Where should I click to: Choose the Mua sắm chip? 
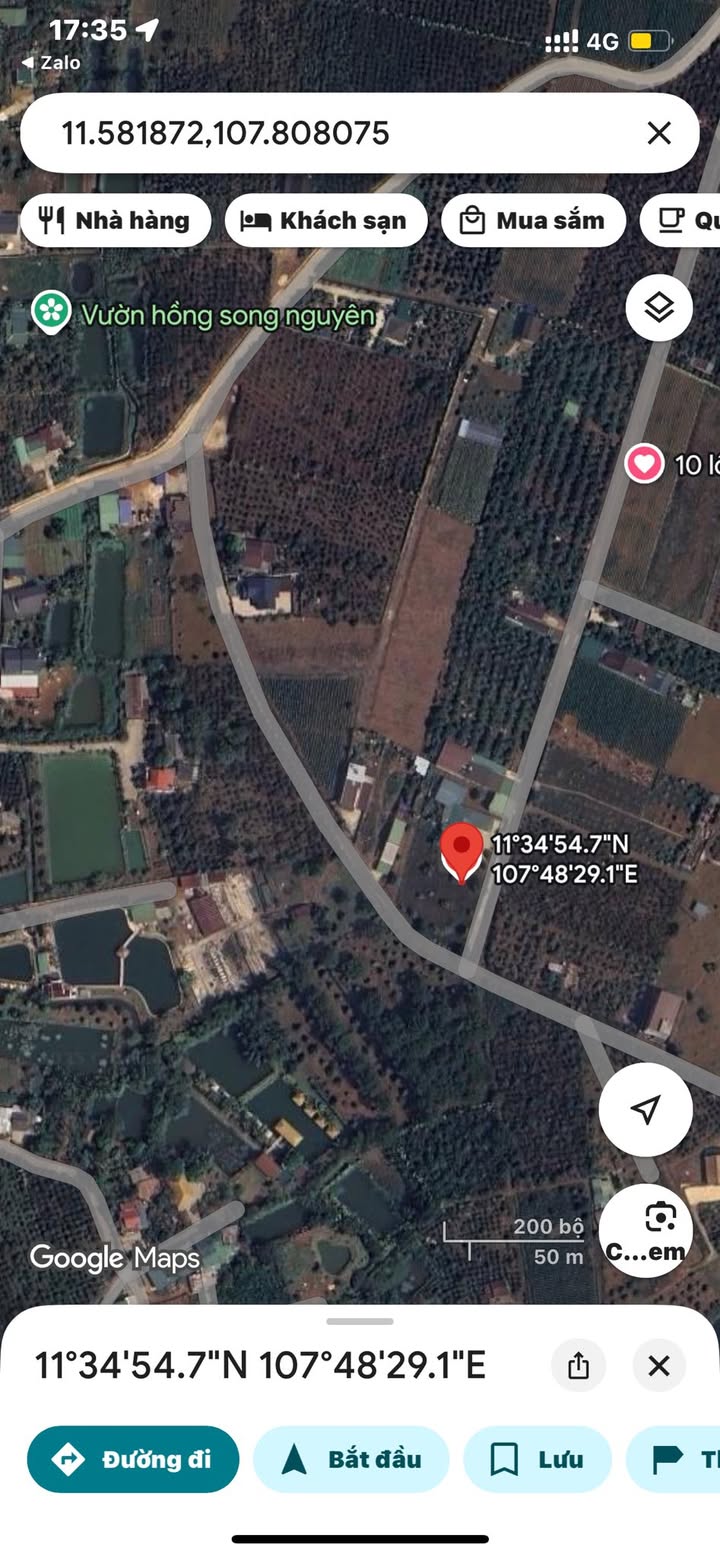532,221
